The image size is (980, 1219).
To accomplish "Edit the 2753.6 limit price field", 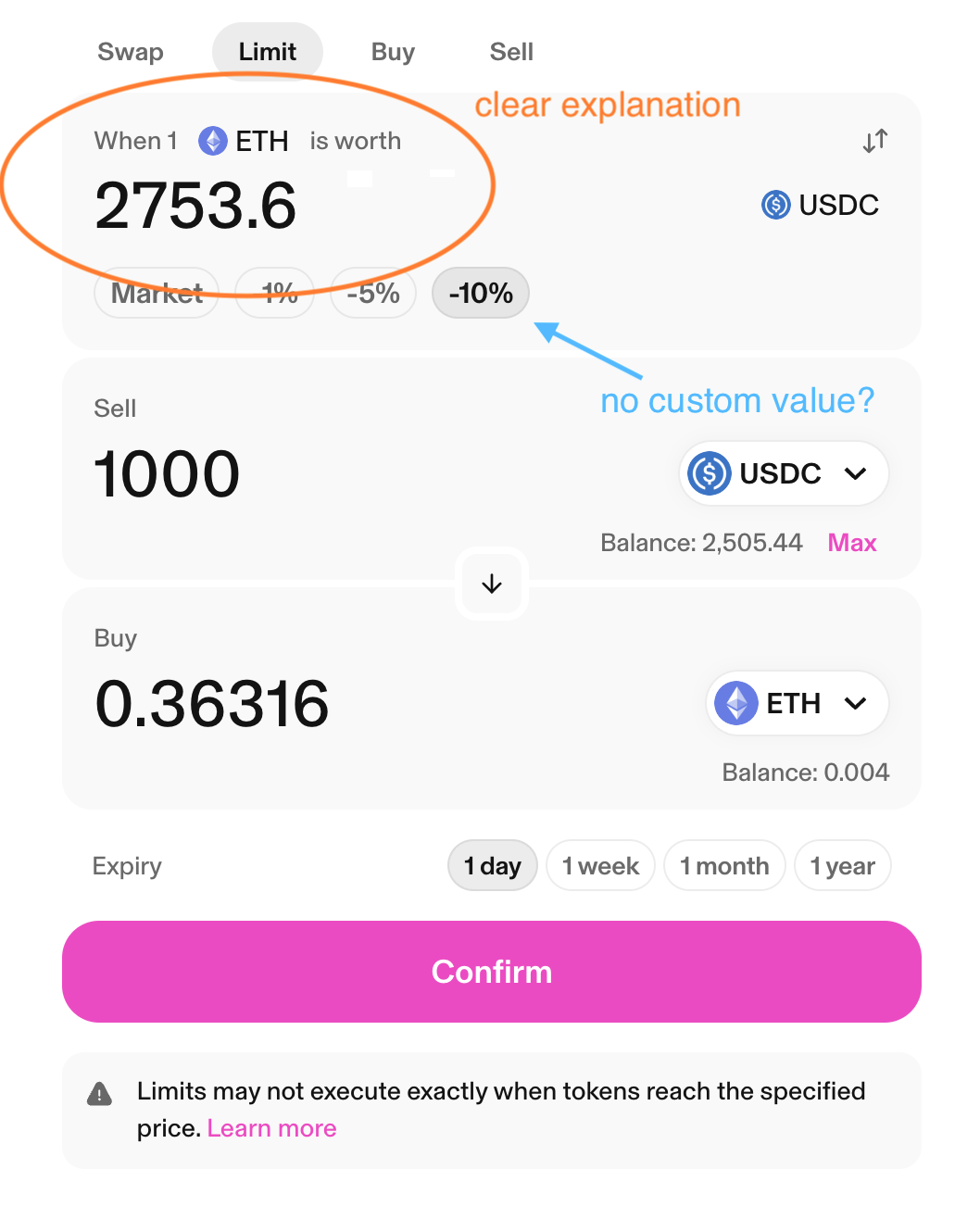I will coord(195,206).
